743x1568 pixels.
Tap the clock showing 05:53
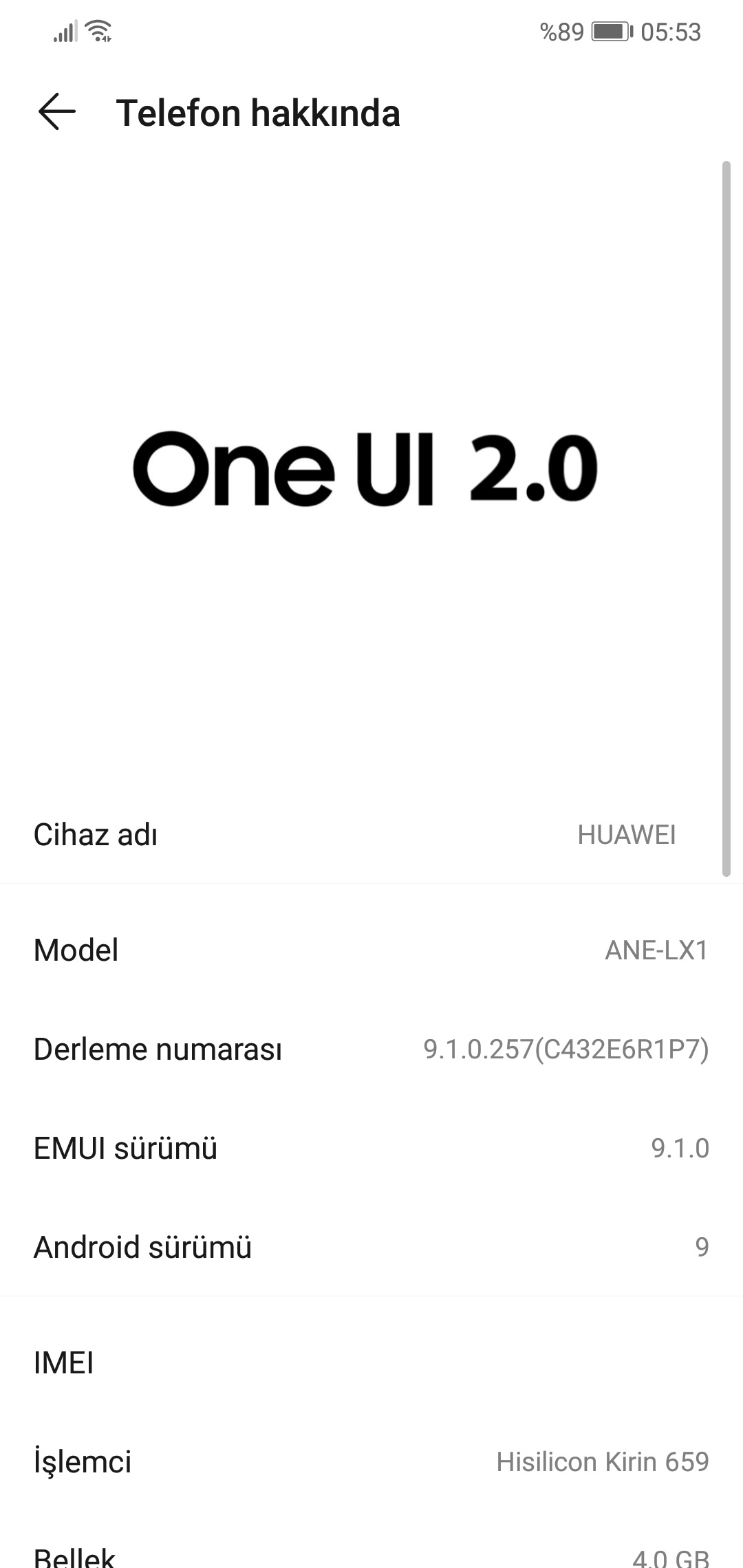(671, 31)
